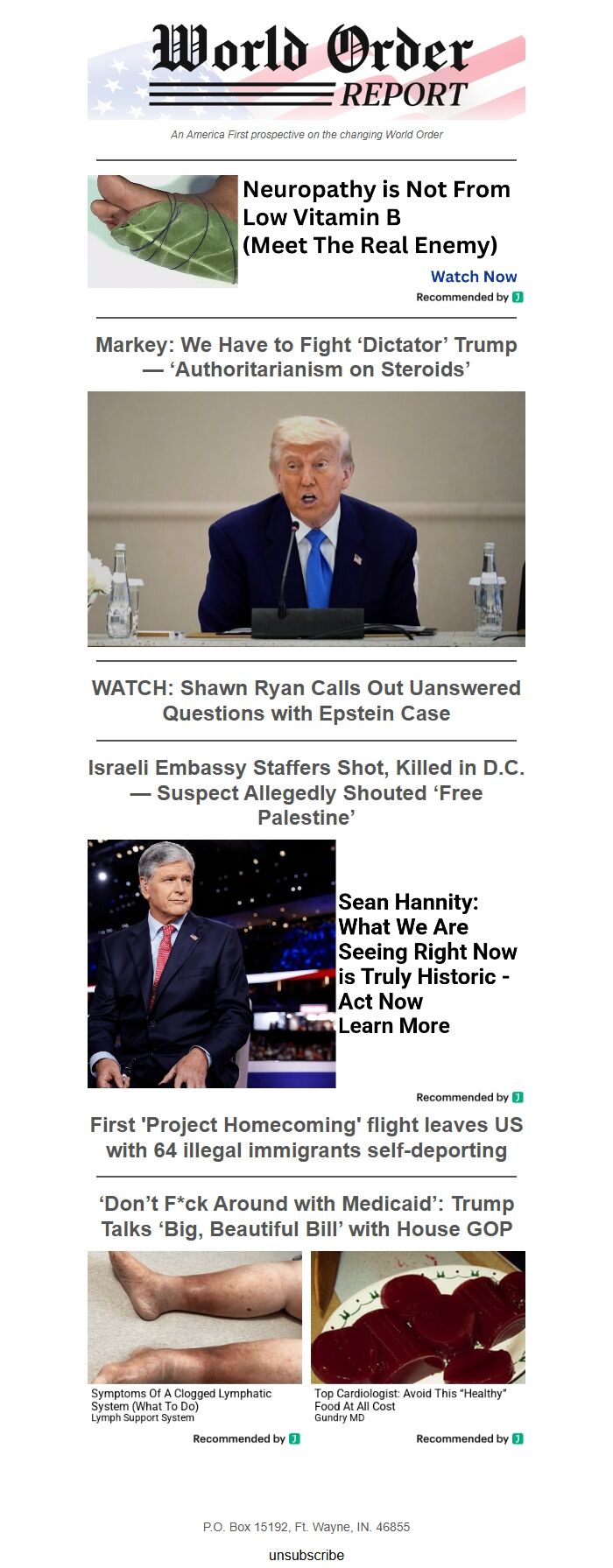Image resolution: width=613 pixels, height=1568 pixels.
Task: Open the Medicaid 'Big, Beautiful Bill' article
Action: click(306, 1216)
